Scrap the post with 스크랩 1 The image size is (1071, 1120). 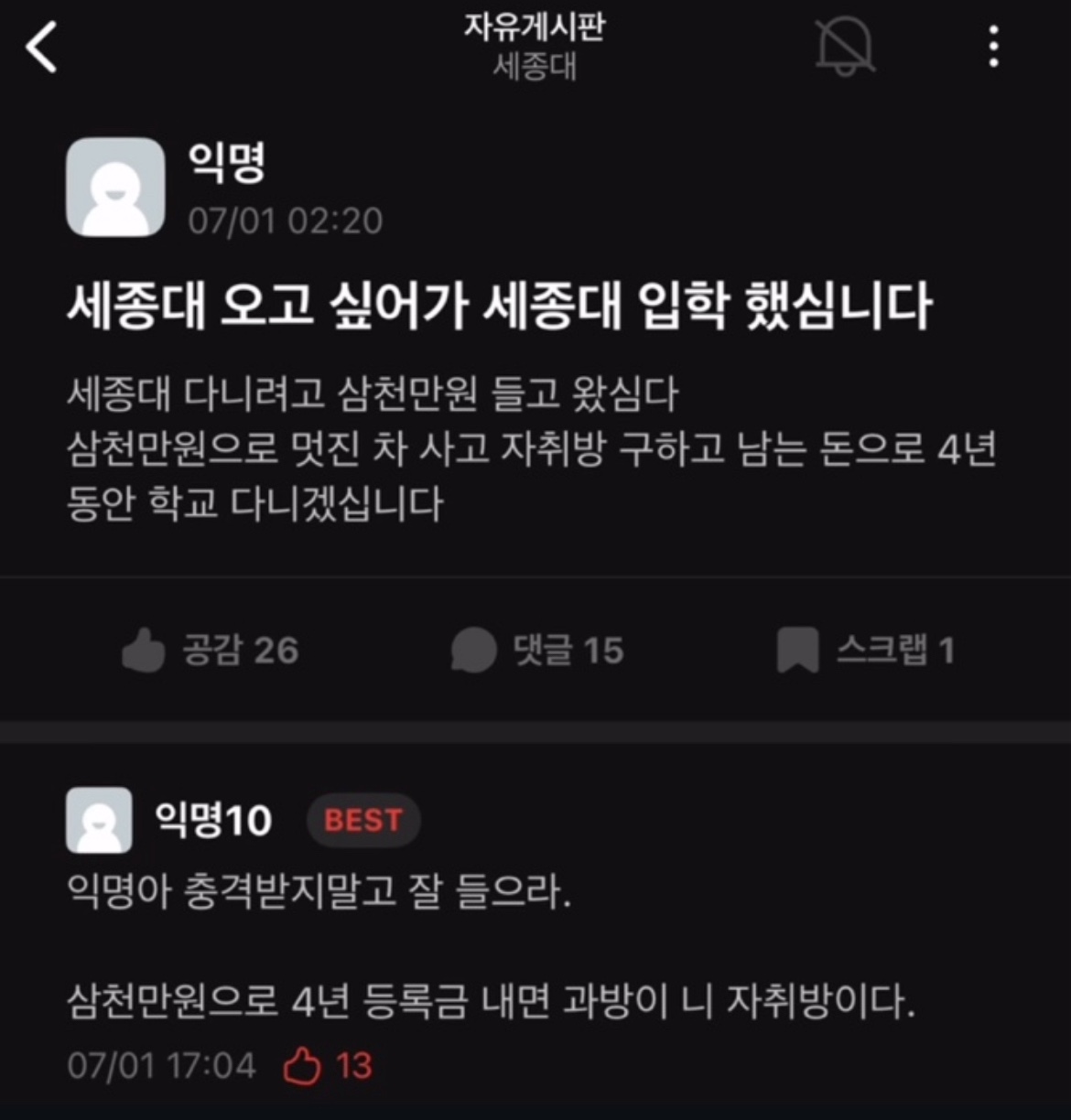click(865, 651)
